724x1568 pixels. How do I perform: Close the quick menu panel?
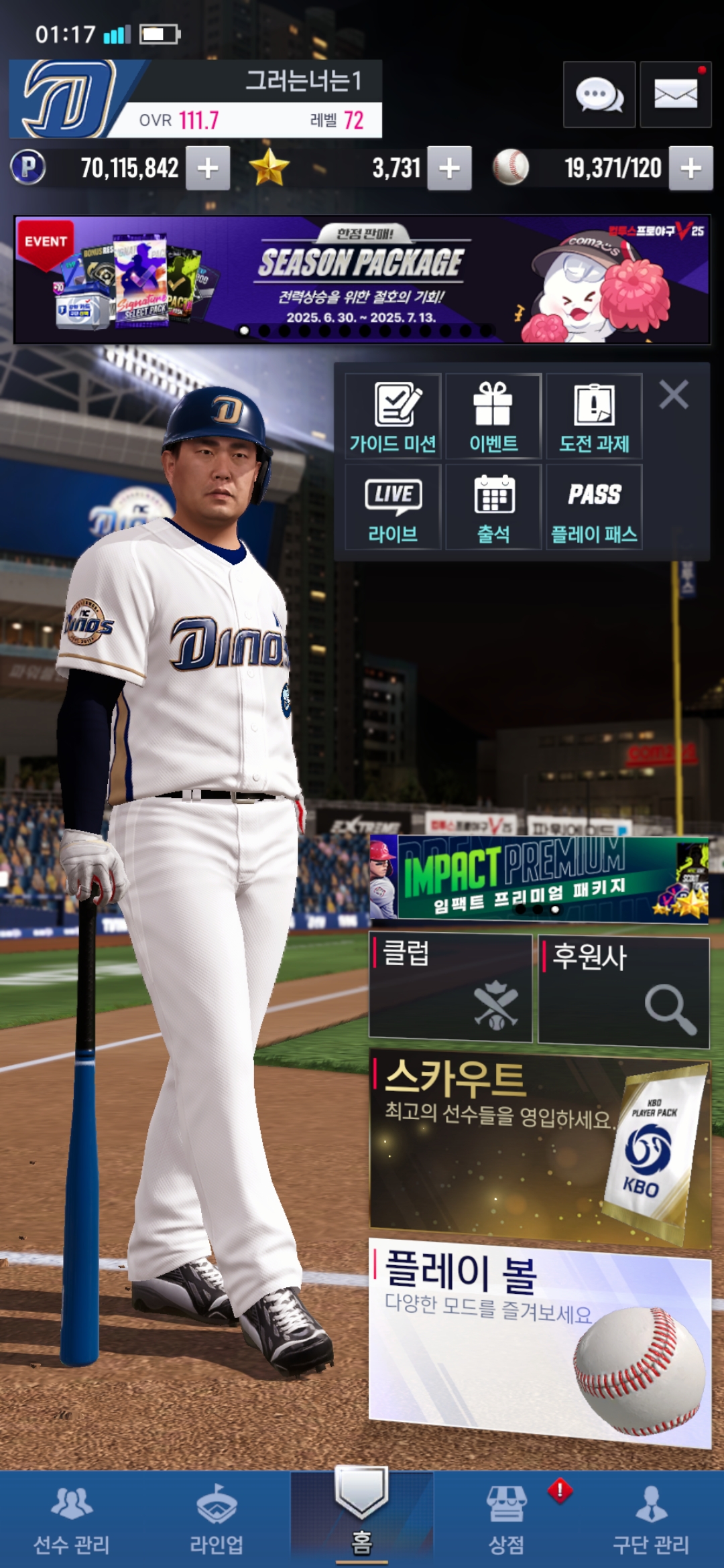pyautogui.click(x=674, y=395)
